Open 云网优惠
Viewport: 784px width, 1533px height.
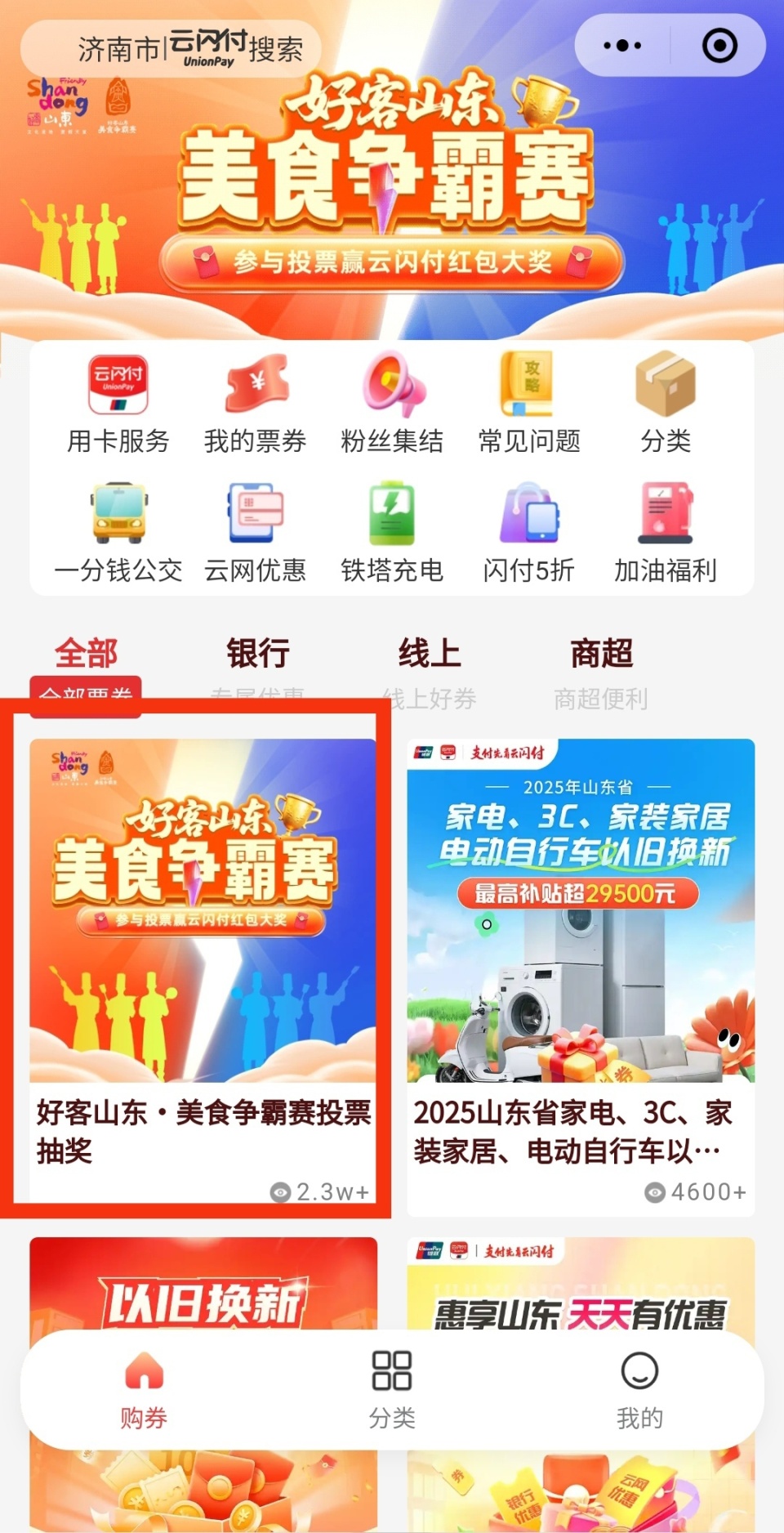point(256,533)
